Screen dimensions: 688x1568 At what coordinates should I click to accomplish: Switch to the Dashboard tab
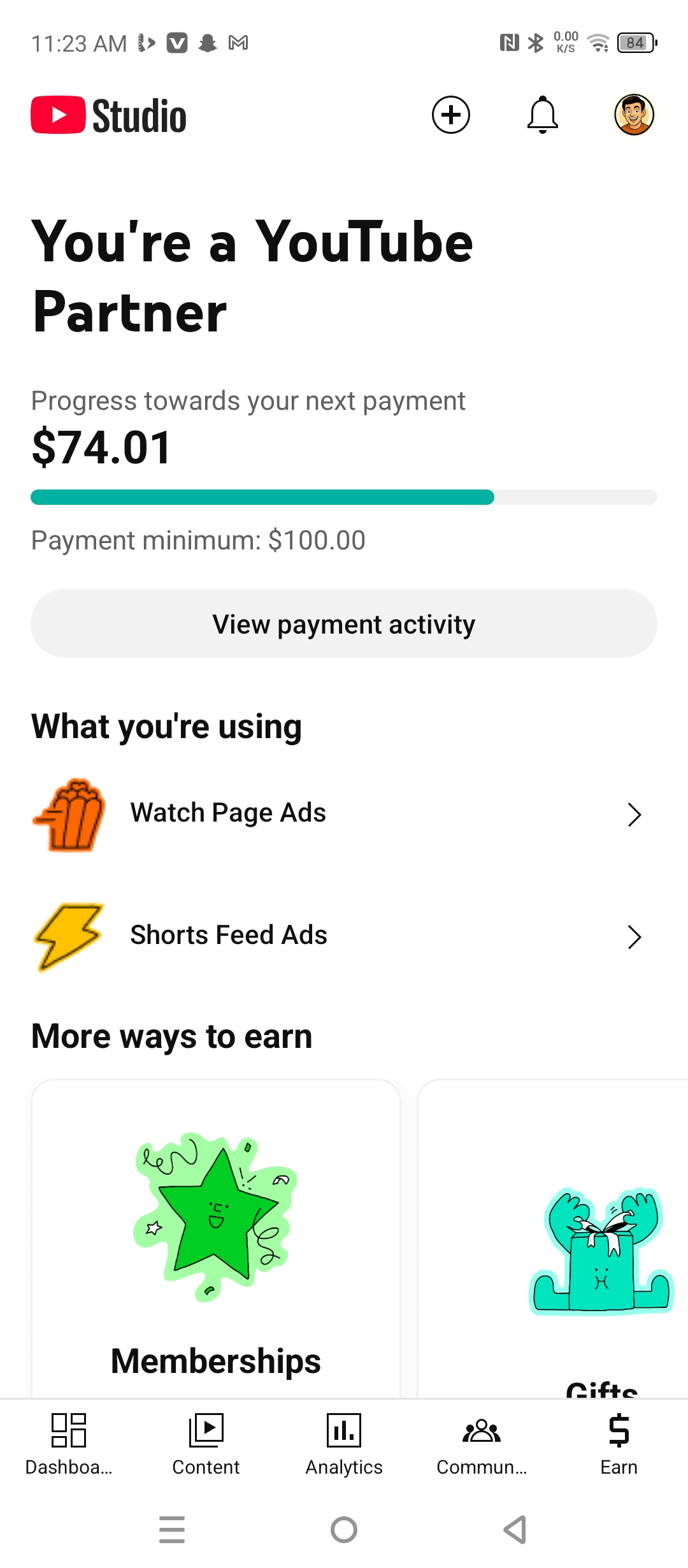point(69,1444)
